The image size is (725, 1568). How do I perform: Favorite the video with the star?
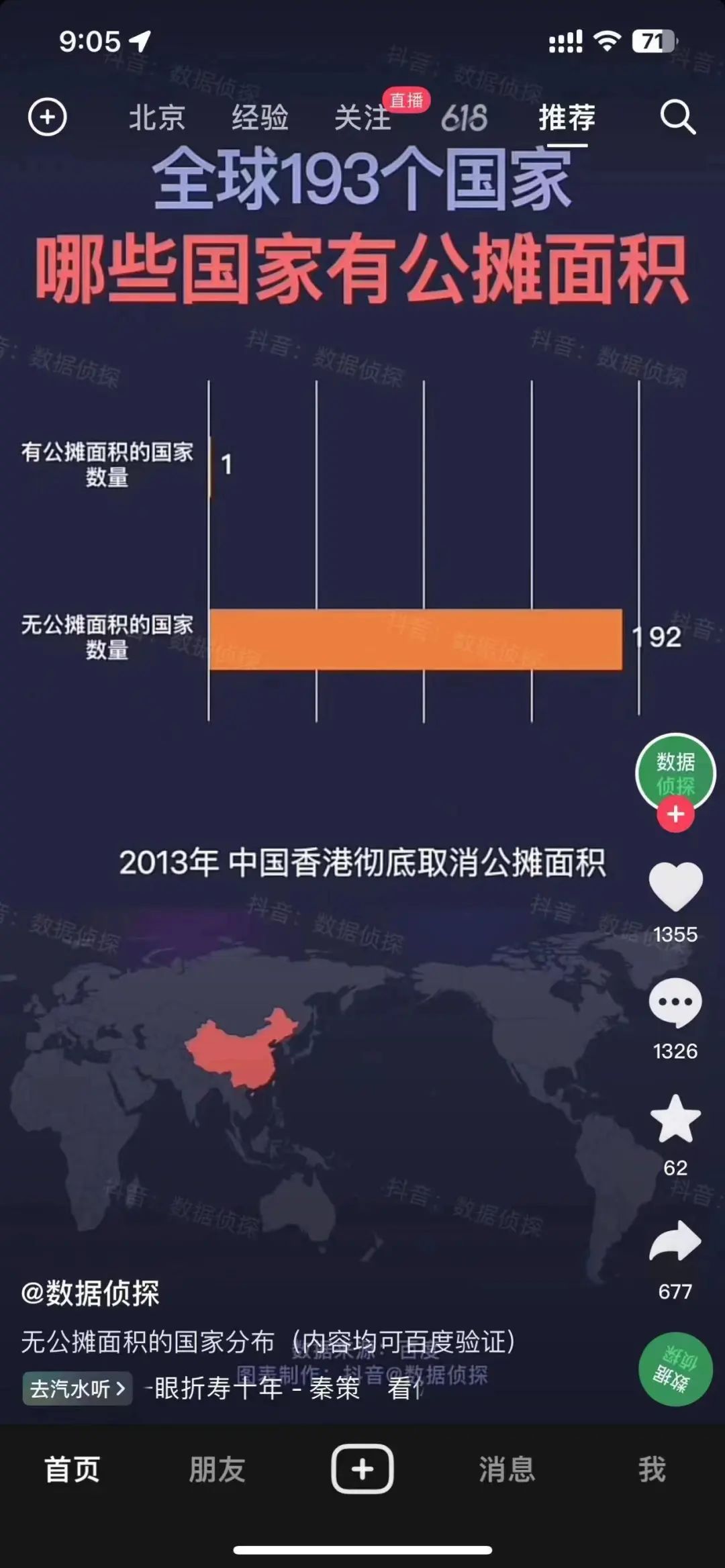pyautogui.click(x=675, y=1119)
